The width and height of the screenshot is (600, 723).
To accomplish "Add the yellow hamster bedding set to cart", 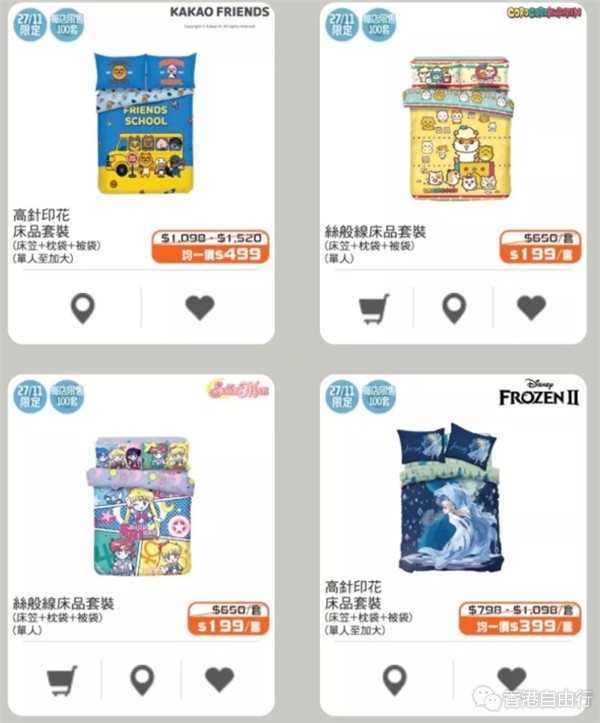I will tap(374, 308).
